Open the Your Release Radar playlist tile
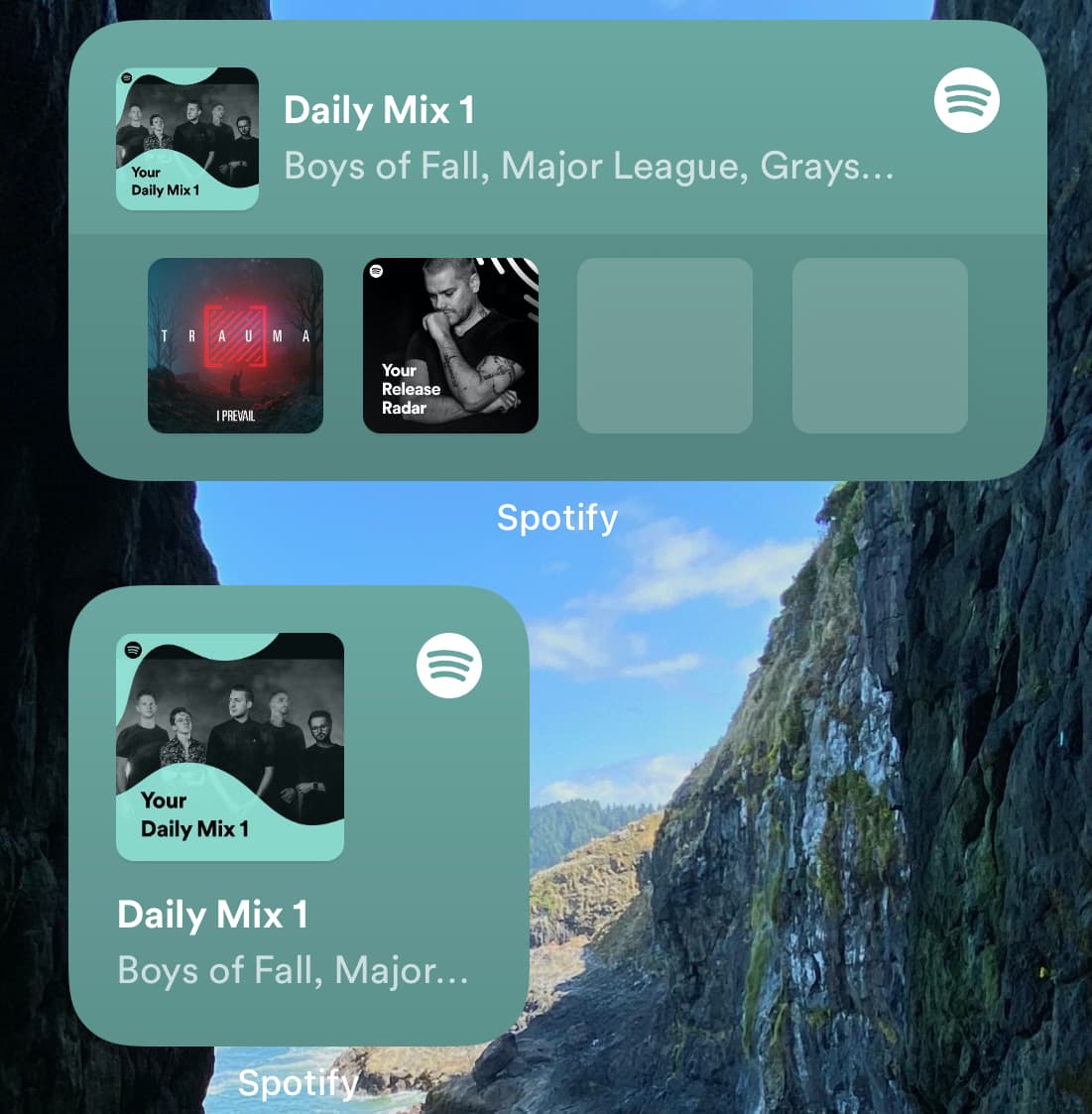The width and height of the screenshot is (1092, 1114). click(x=450, y=345)
